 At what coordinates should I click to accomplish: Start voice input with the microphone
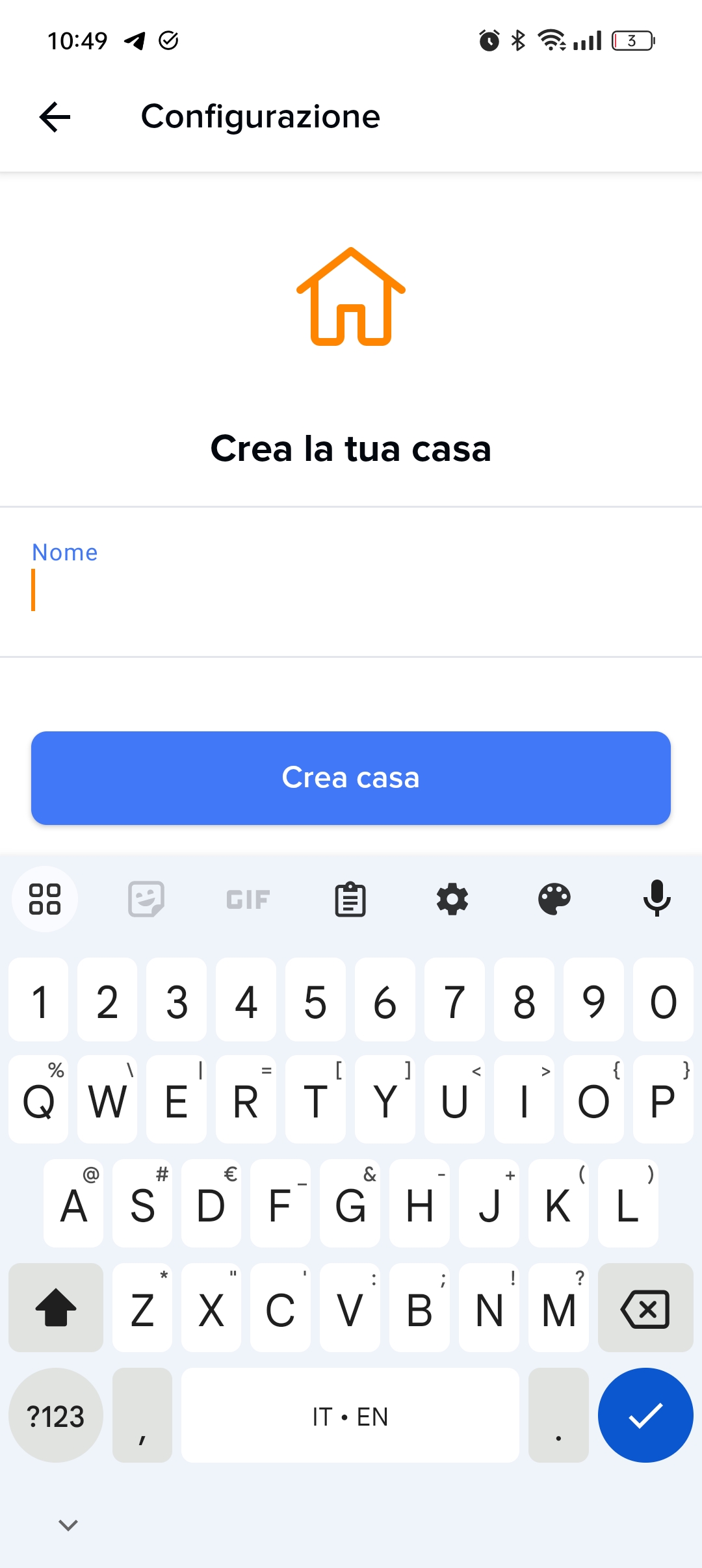coord(656,898)
